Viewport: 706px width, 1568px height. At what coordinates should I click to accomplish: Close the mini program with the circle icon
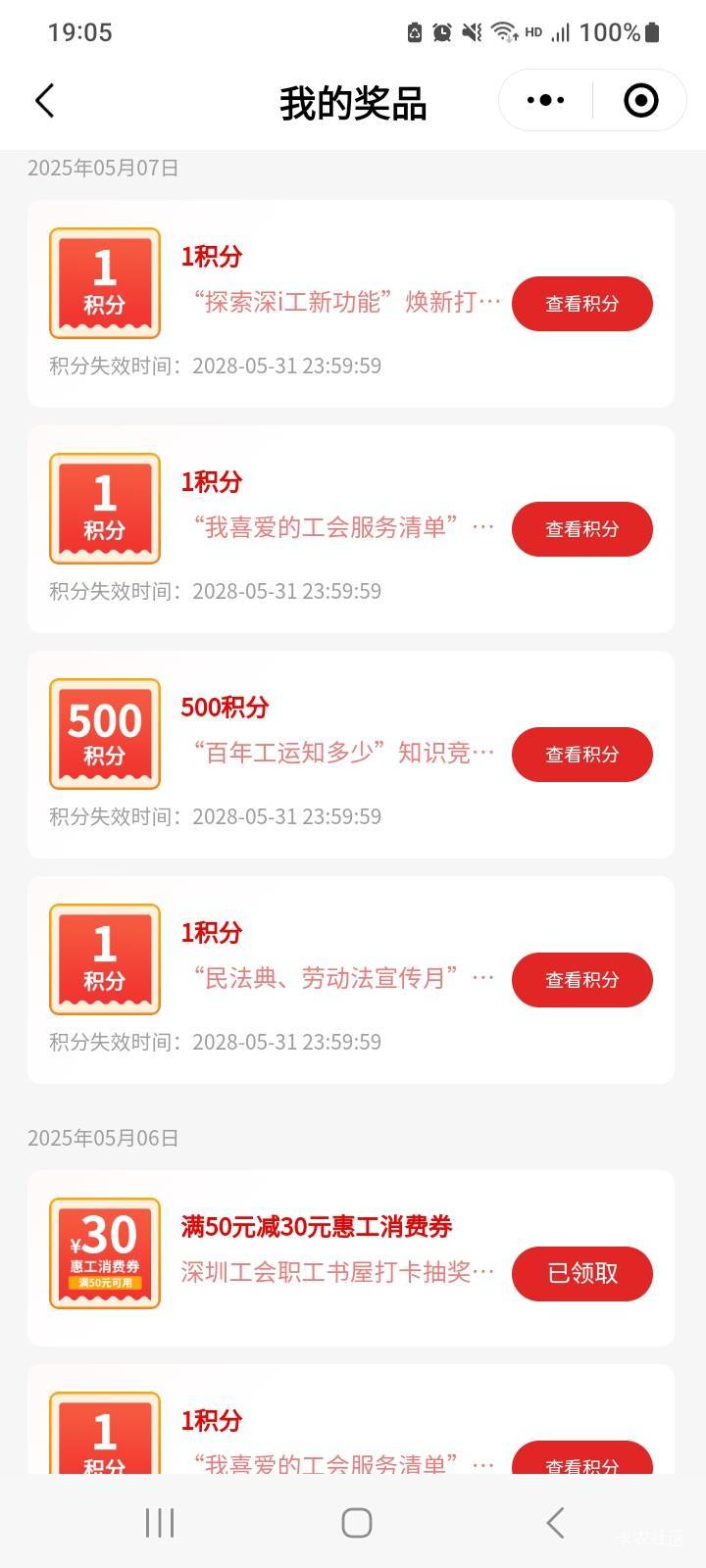(641, 100)
